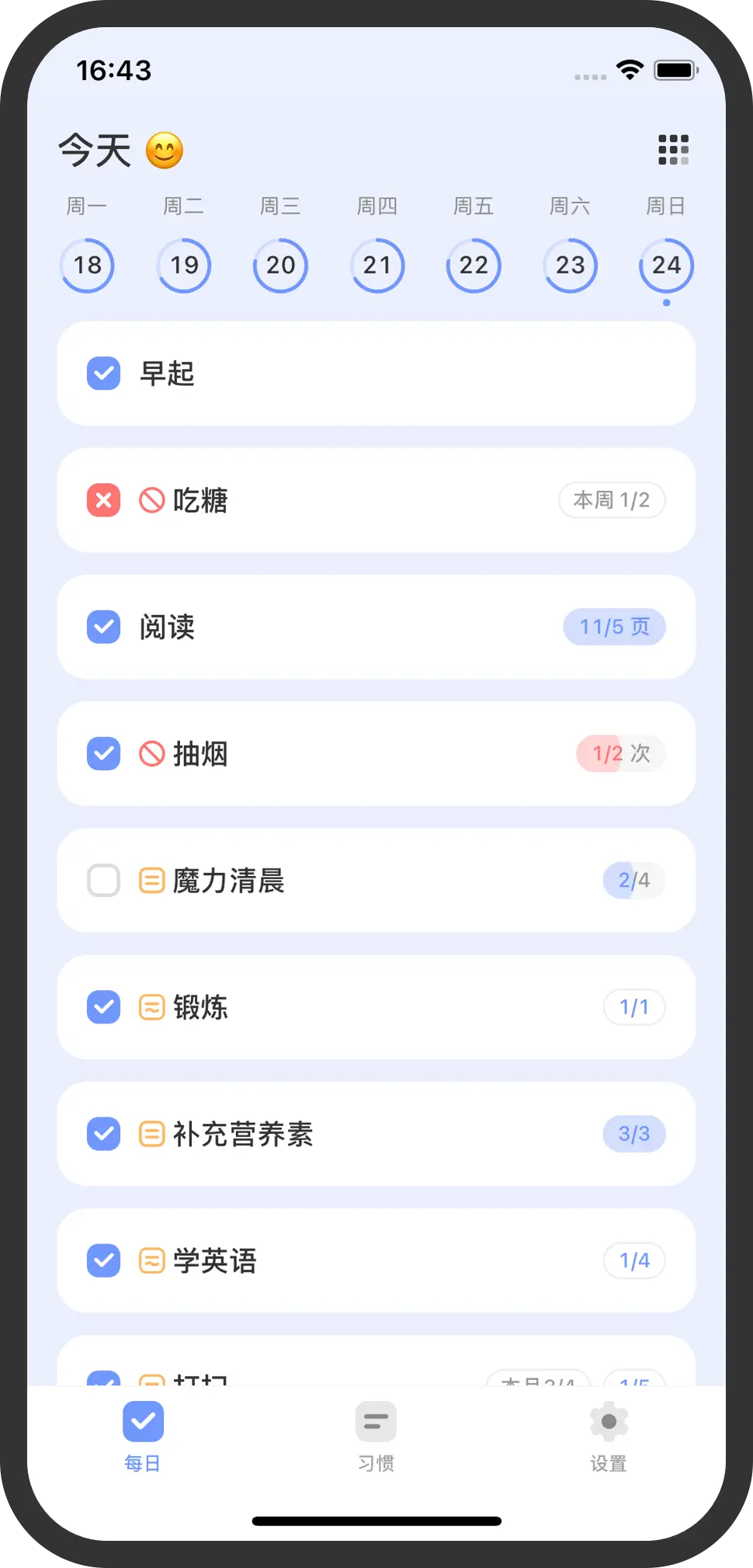Viewport: 753px width, 1568px height.
Task: Tap the smiley next to 今天
Action: click(165, 149)
